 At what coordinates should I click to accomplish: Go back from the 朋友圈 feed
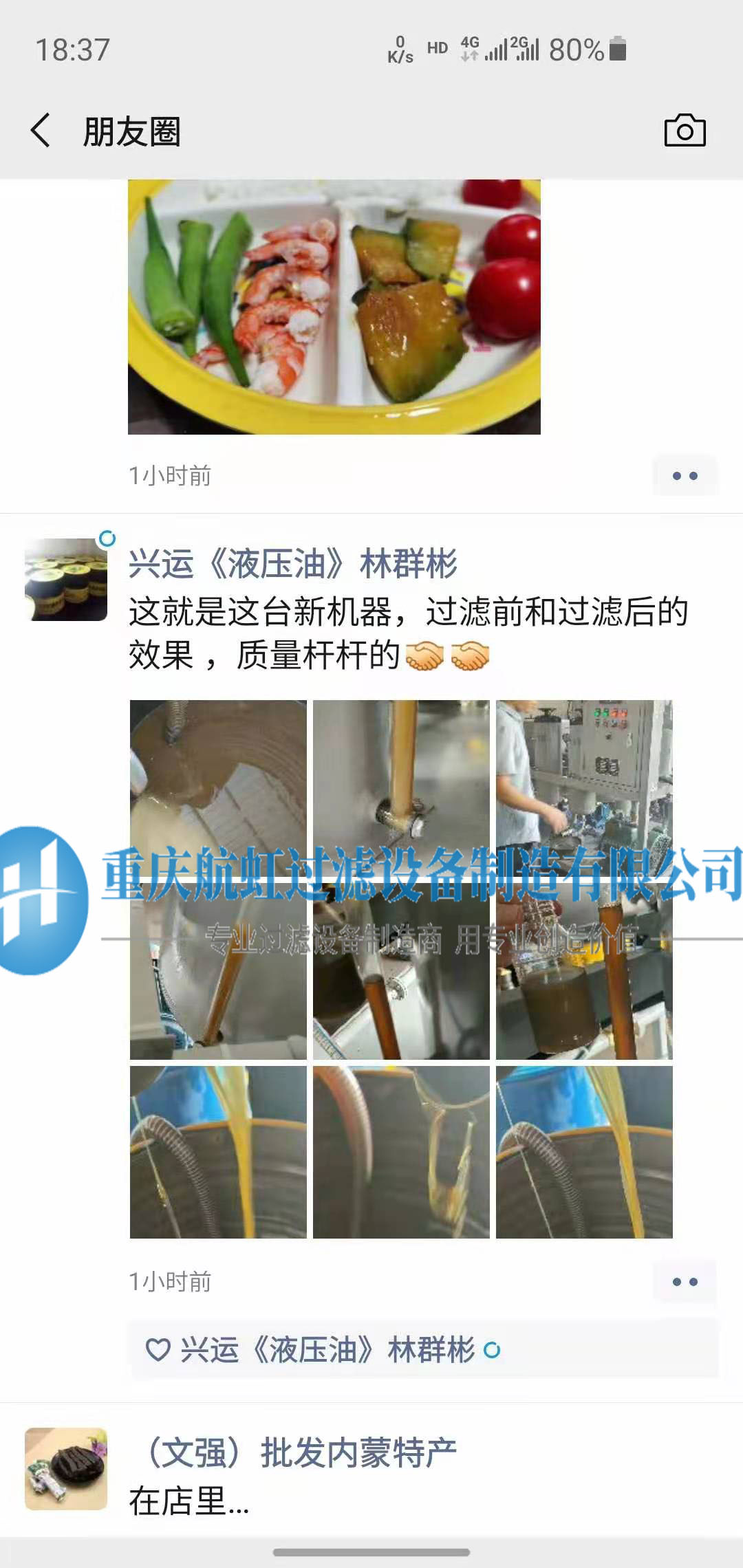(41, 131)
